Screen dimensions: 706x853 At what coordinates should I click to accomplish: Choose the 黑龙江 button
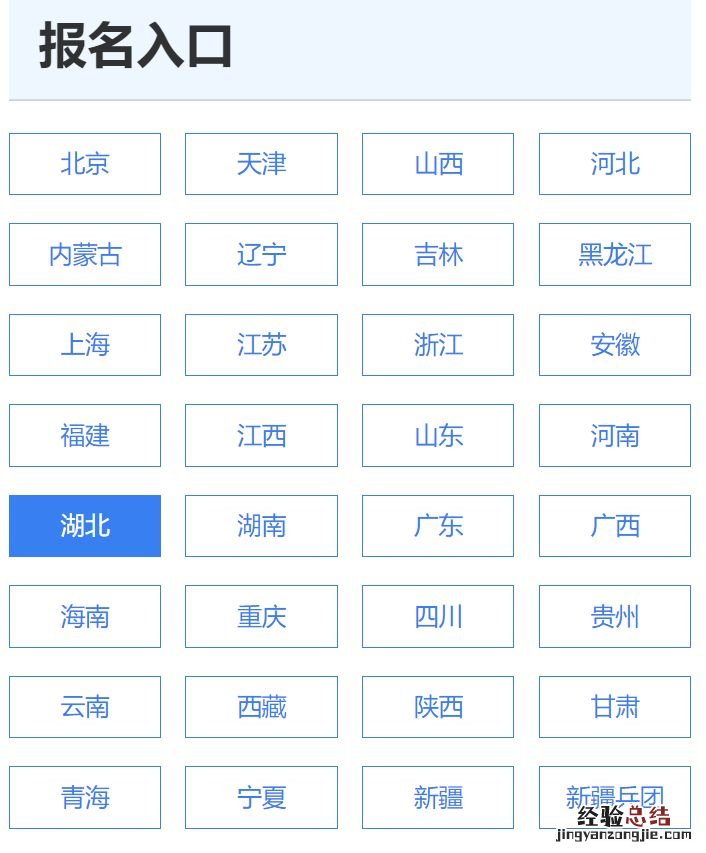(x=614, y=255)
